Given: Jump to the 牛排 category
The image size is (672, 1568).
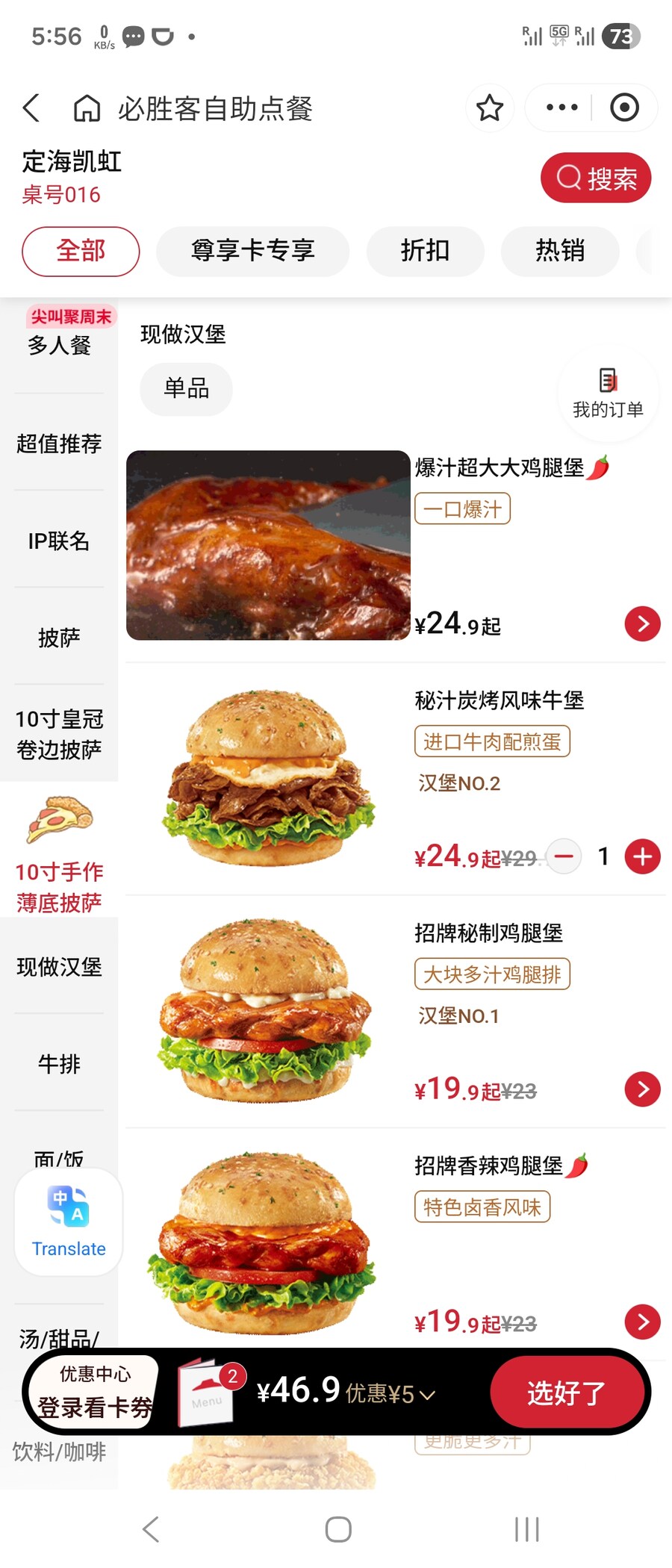Looking at the screenshot, I should [59, 1063].
